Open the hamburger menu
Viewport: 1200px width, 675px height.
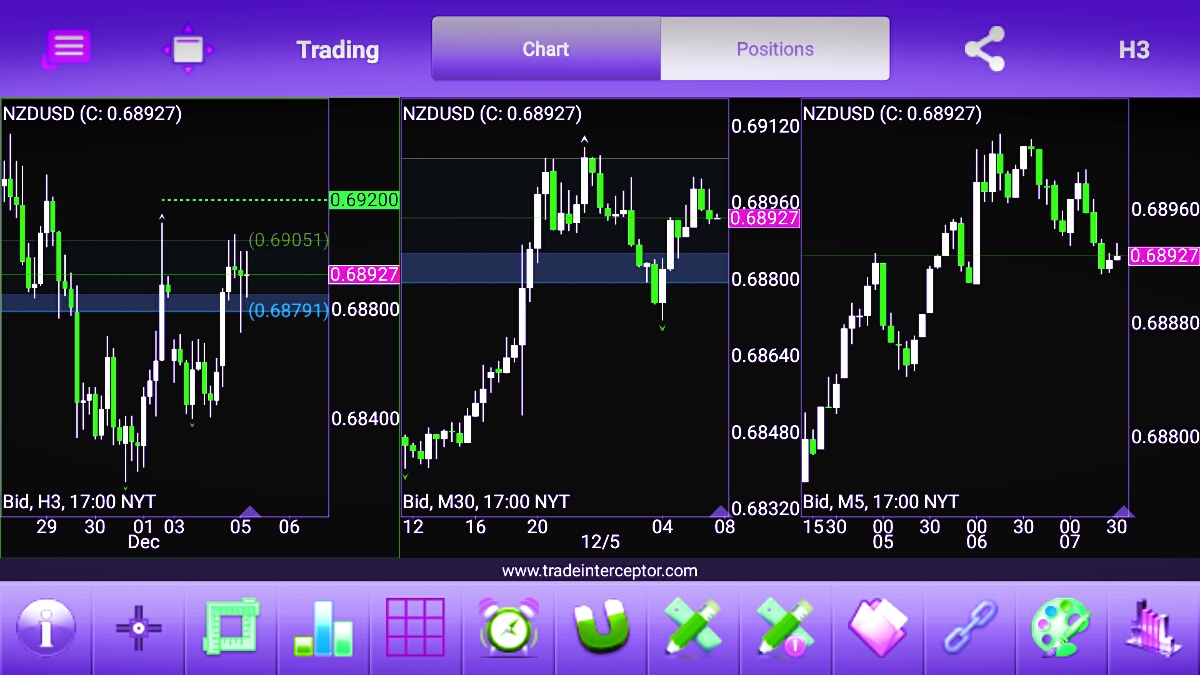coord(67,48)
